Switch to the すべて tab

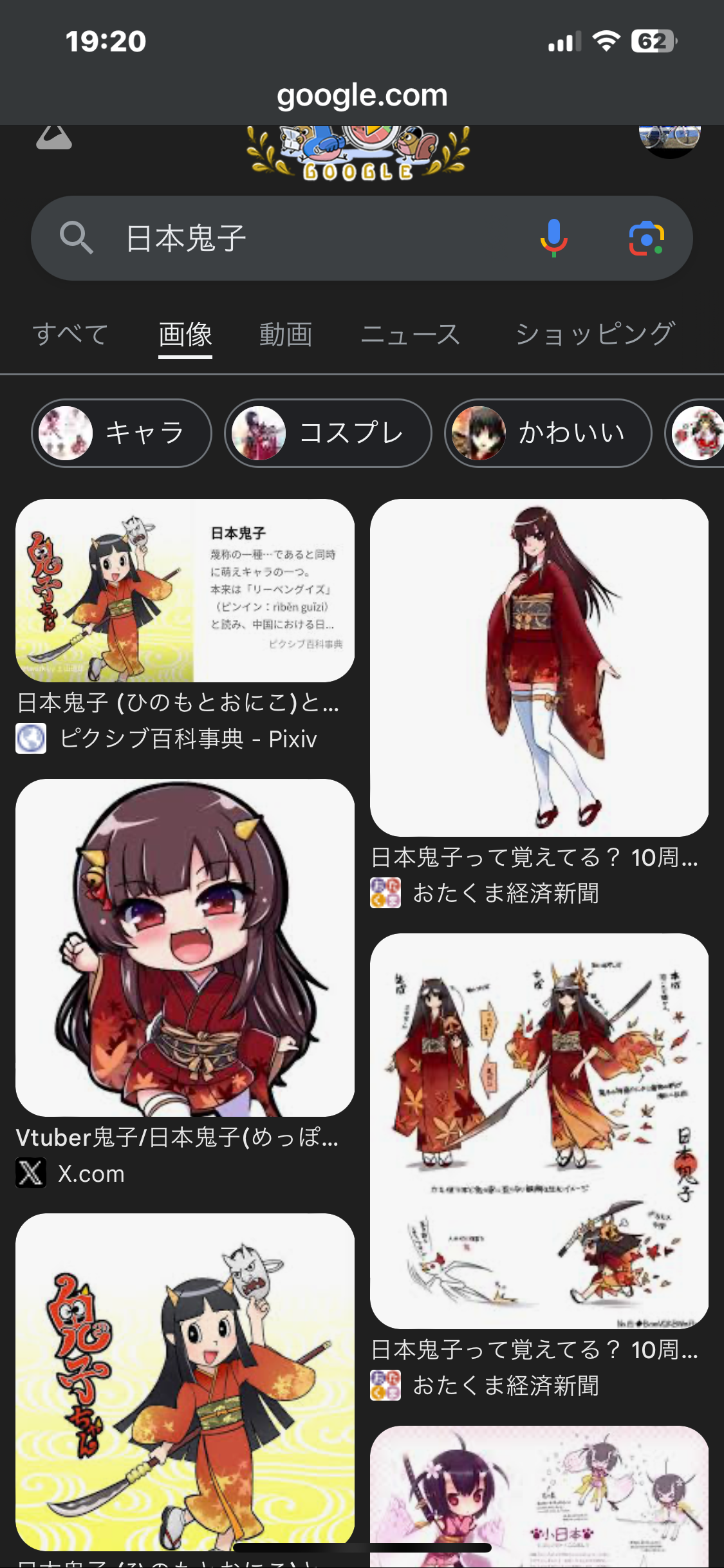(70, 335)
